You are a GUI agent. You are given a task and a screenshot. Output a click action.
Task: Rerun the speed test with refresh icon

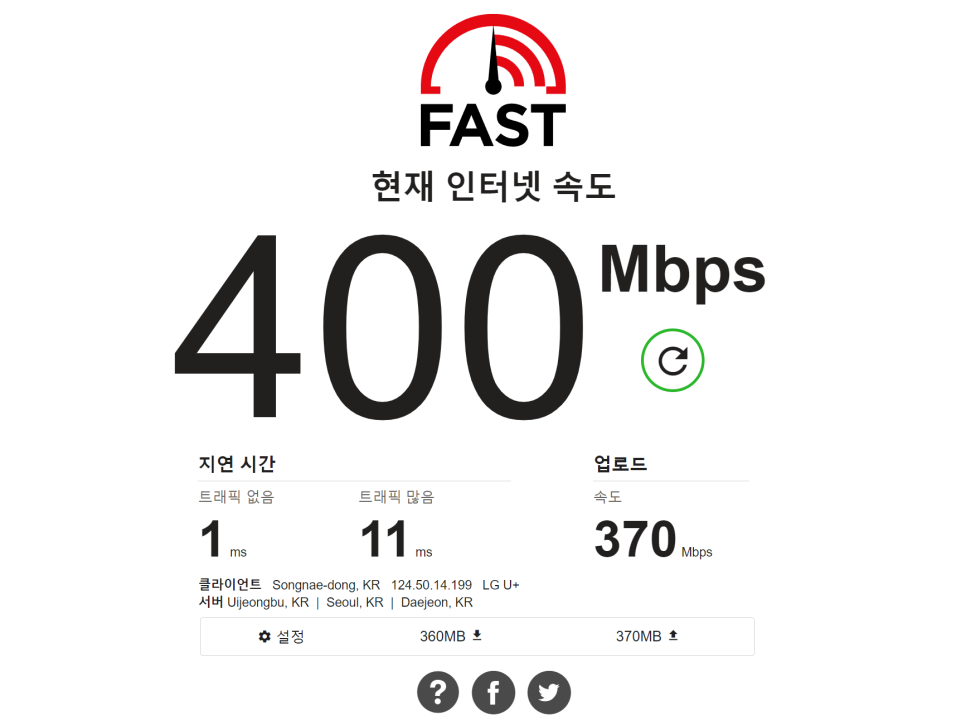(x=673, y=360)
